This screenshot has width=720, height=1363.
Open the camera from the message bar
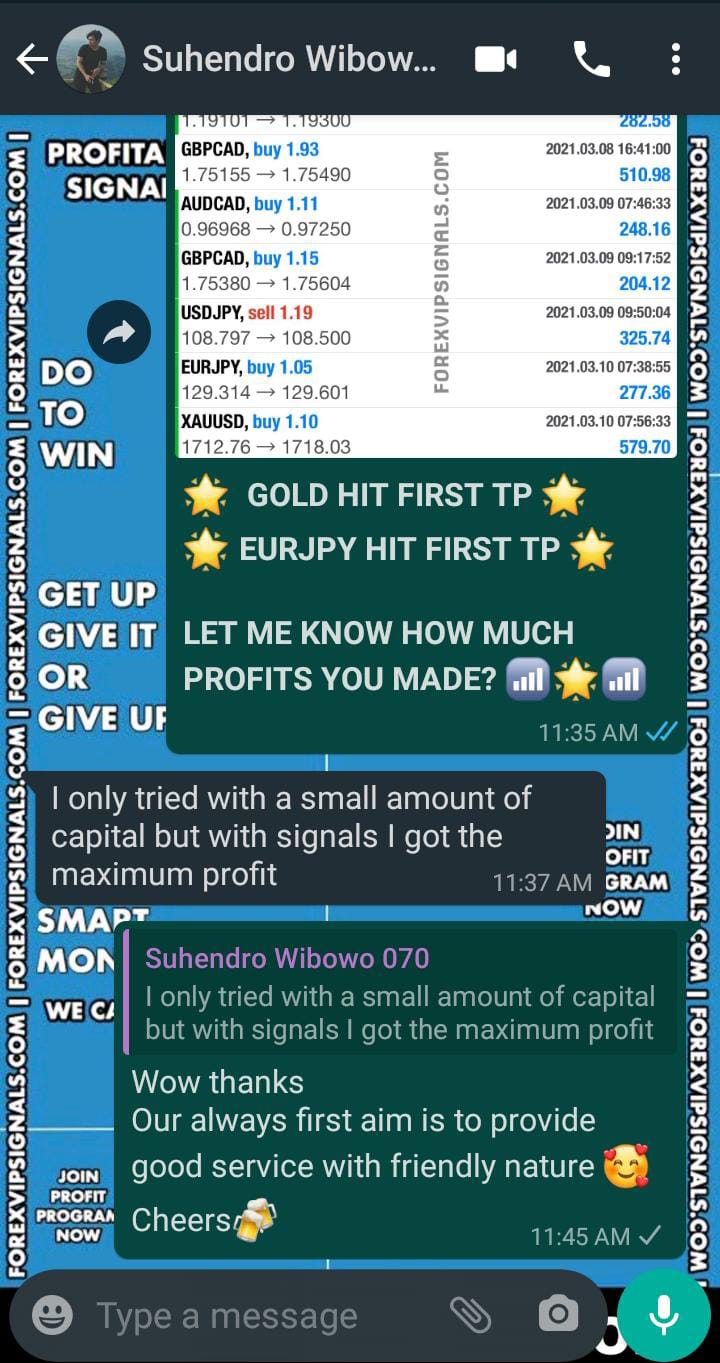[x=558, y=1315]
